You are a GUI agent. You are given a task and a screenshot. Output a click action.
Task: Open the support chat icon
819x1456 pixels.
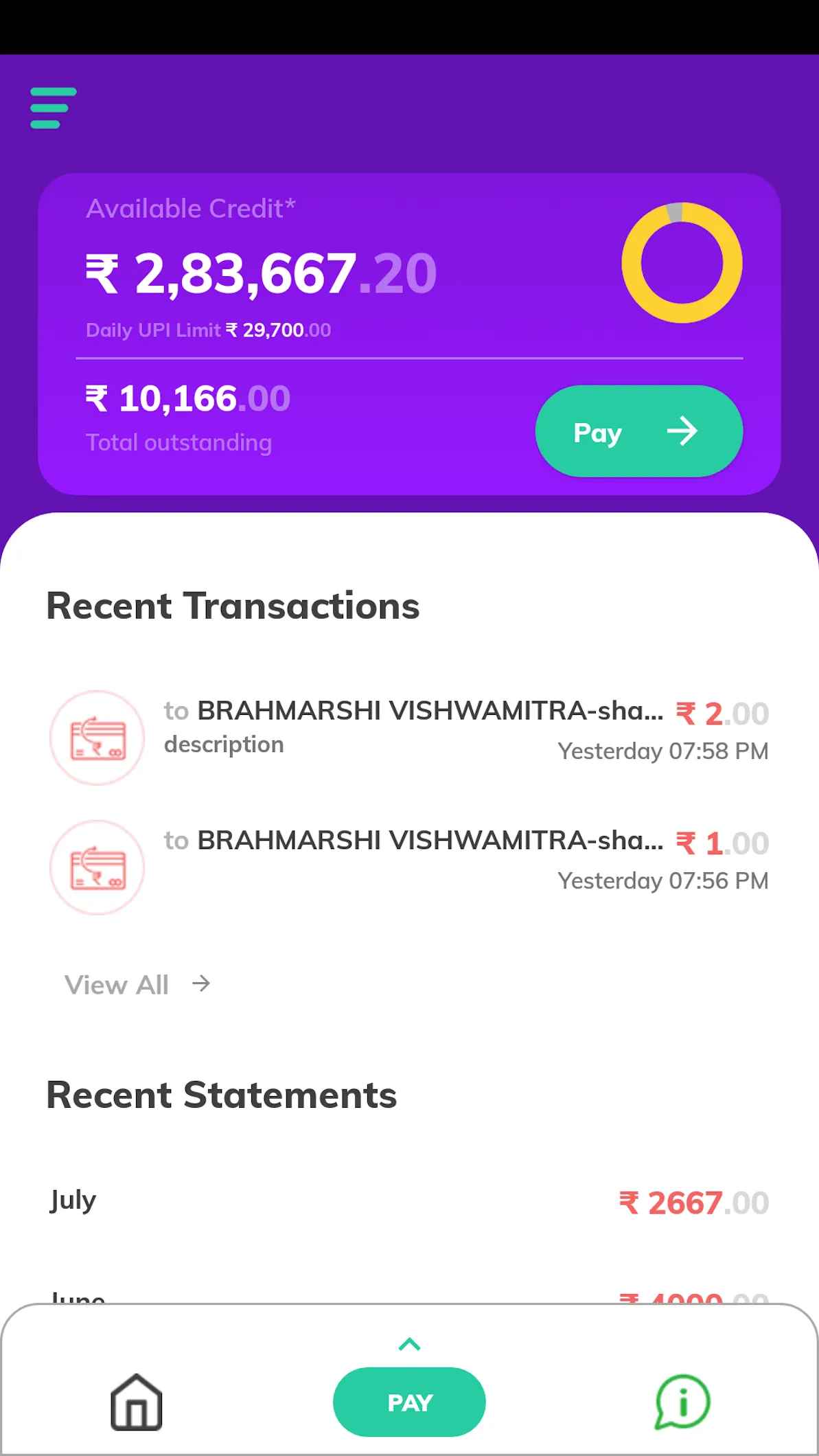click(683, 1401)
